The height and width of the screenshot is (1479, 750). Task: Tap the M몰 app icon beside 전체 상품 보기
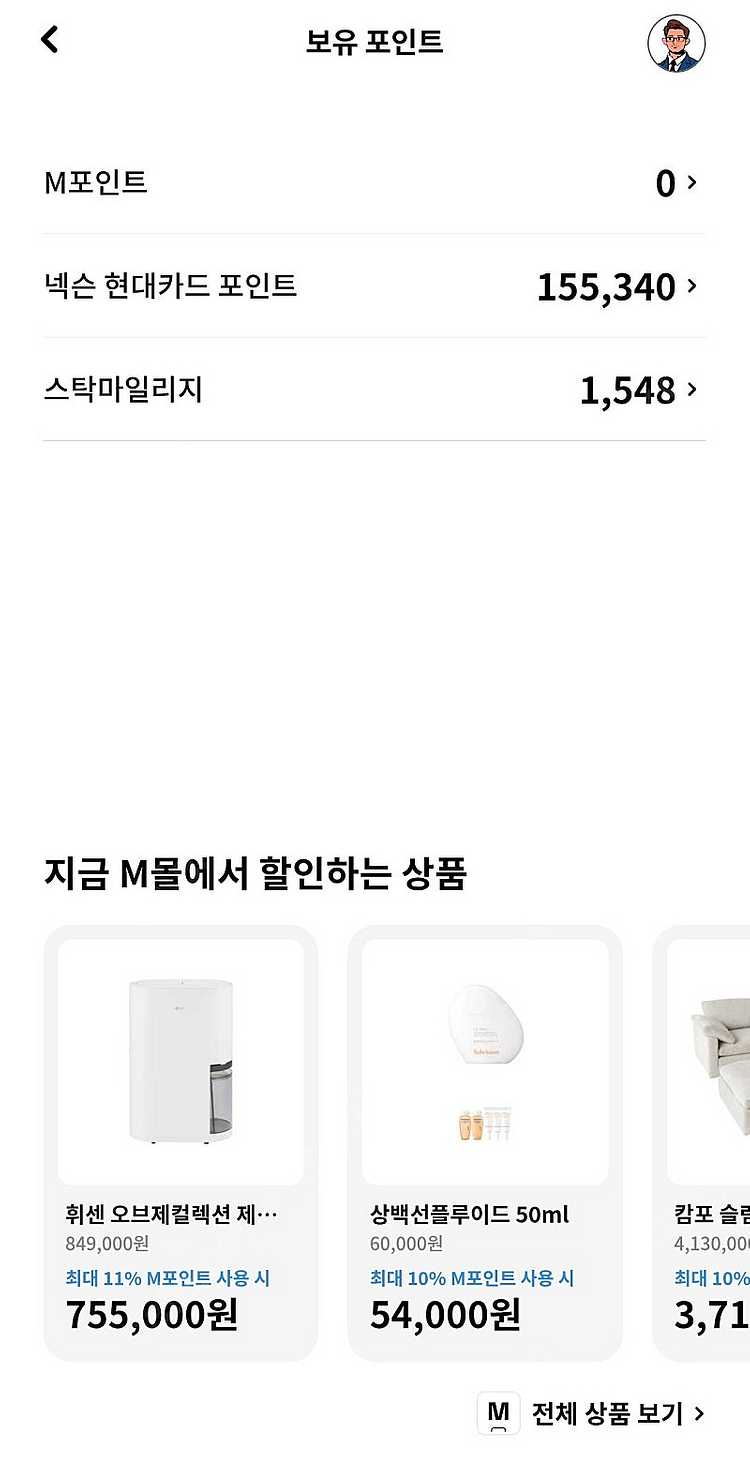pyautogui.click(x=497, y=1414)
